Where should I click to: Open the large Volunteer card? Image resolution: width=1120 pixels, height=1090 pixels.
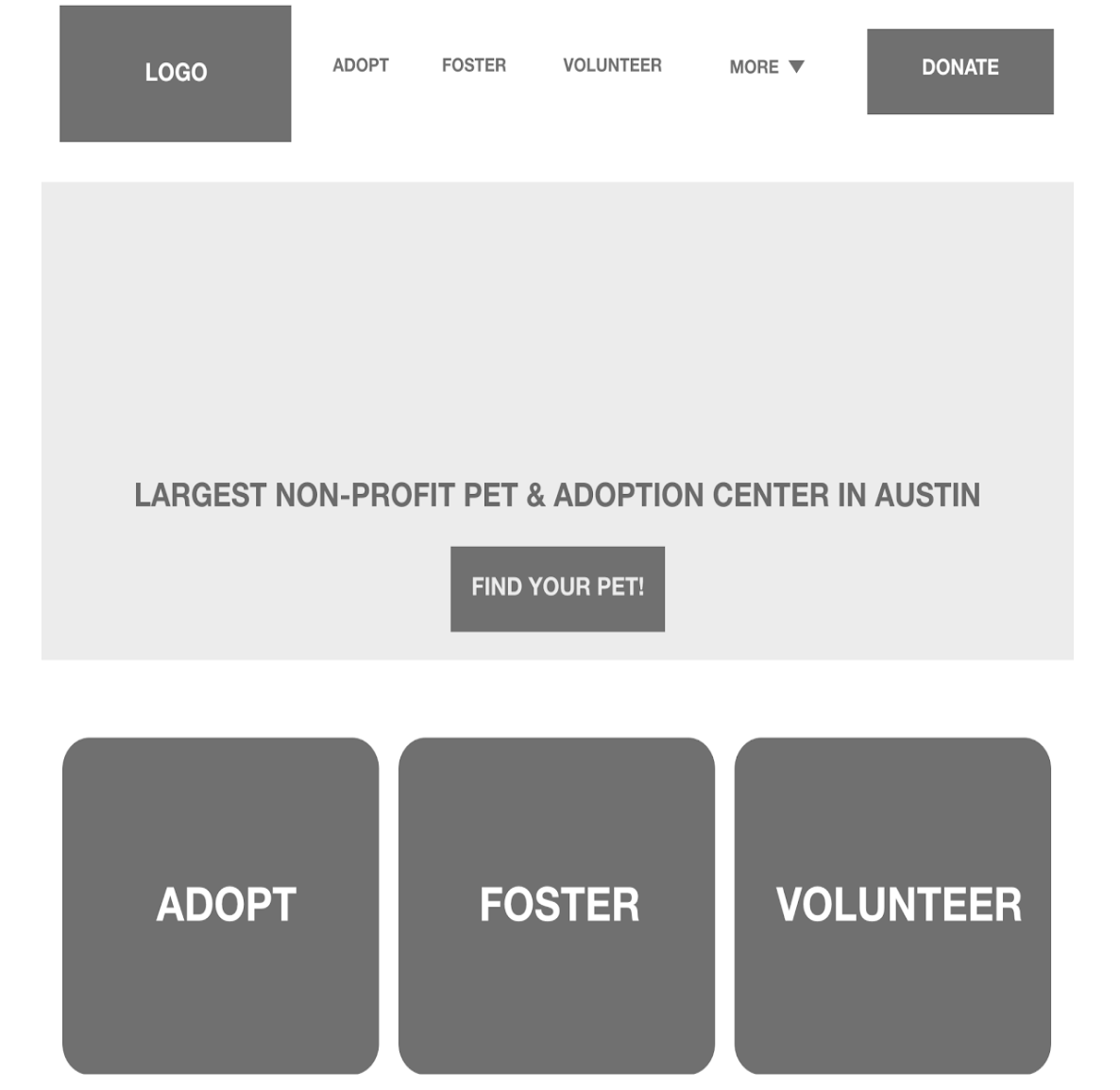tap(892, 905)
